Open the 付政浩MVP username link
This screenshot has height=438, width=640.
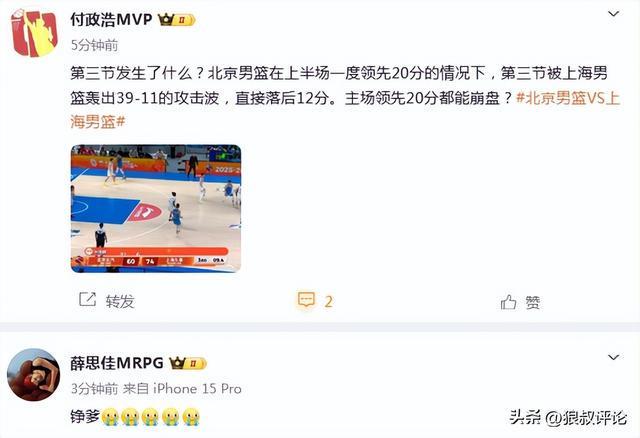tap(111, 20)
